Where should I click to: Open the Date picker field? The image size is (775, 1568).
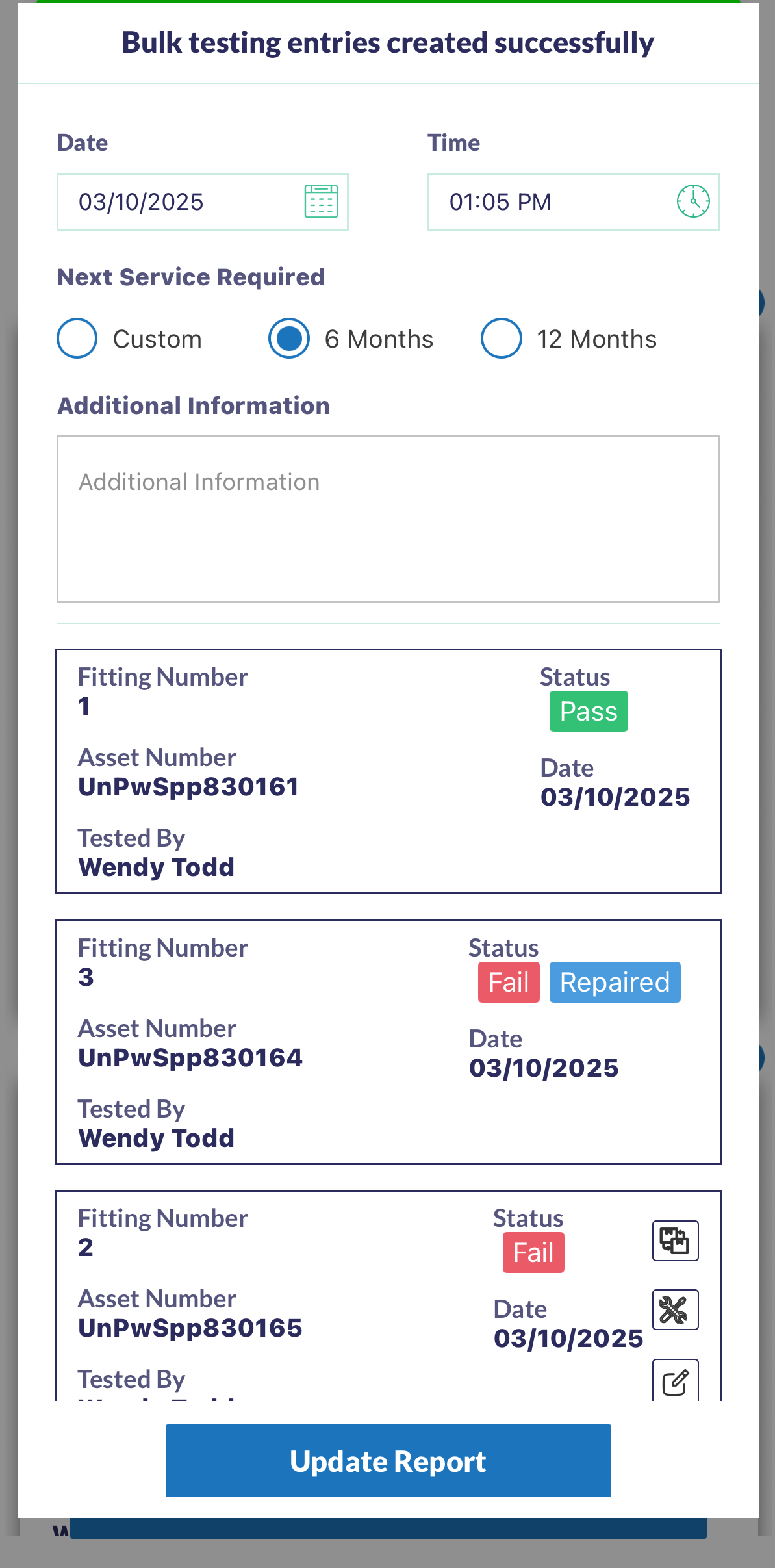click(202, 202)
